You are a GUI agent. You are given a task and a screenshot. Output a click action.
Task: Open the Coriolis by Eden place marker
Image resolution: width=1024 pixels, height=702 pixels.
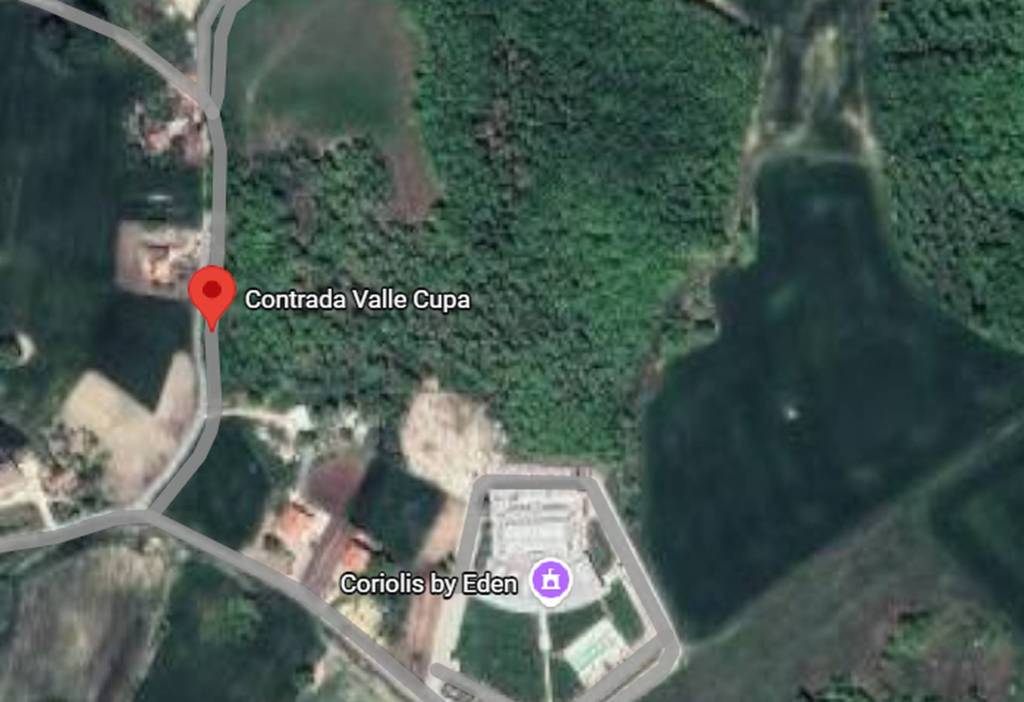point(550,580)
